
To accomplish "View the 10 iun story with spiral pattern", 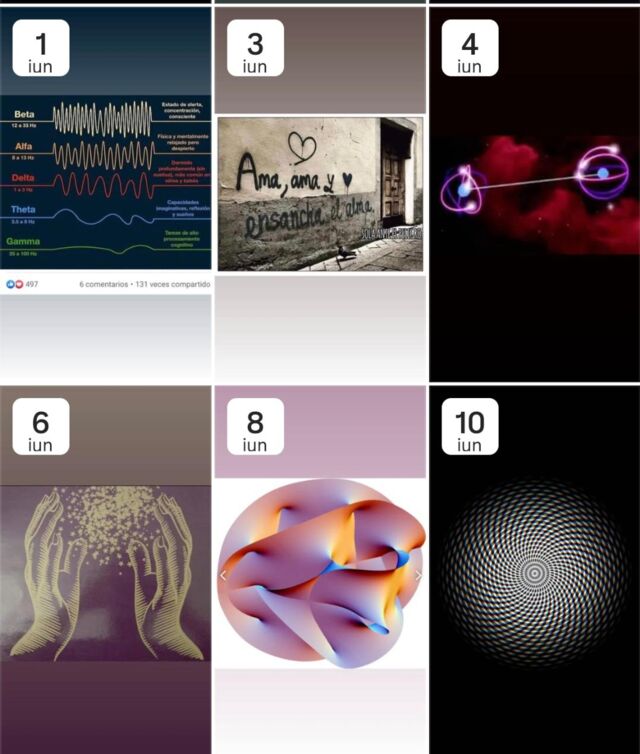I will tap(534, 572).
